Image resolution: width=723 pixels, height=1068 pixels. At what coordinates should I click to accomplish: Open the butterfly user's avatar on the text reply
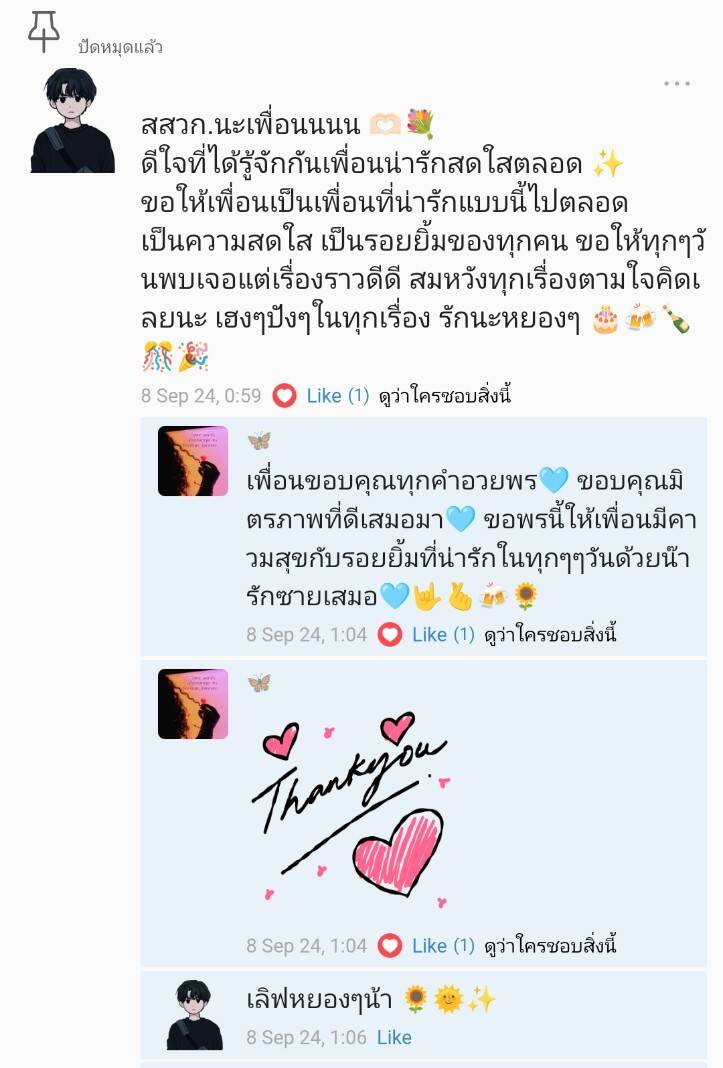click(193, 461)
